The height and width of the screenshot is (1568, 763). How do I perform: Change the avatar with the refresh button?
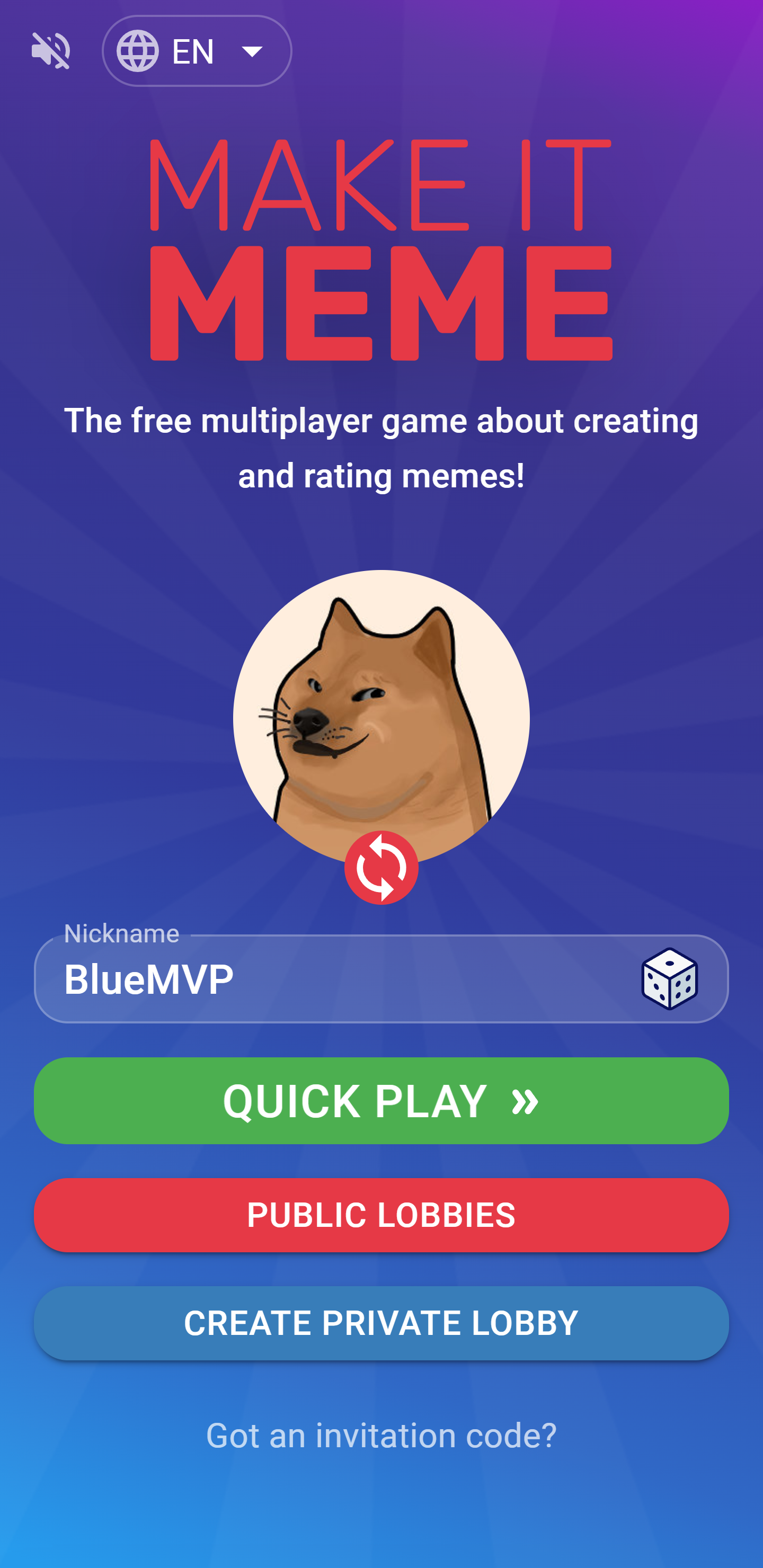(x=381, y=867)
